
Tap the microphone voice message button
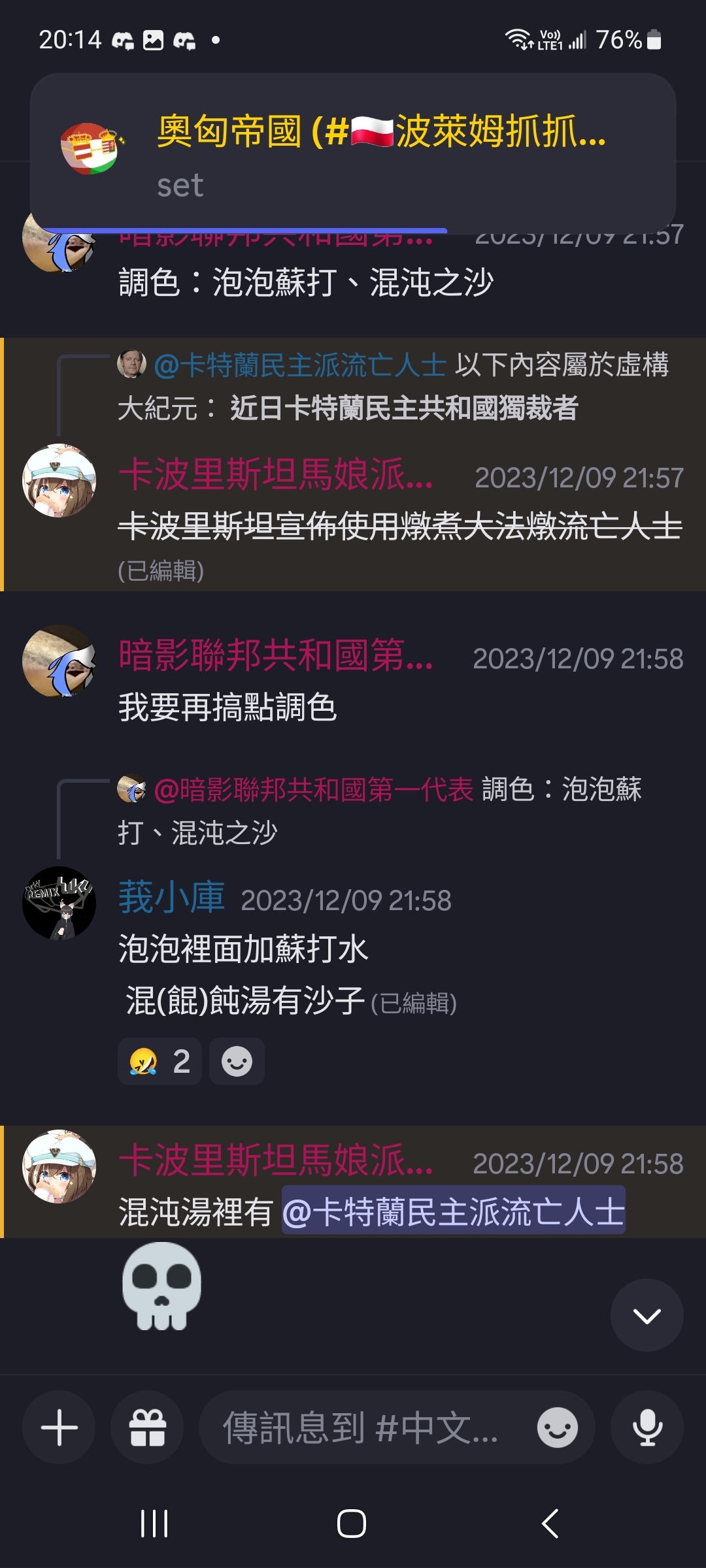(647, 1428)
